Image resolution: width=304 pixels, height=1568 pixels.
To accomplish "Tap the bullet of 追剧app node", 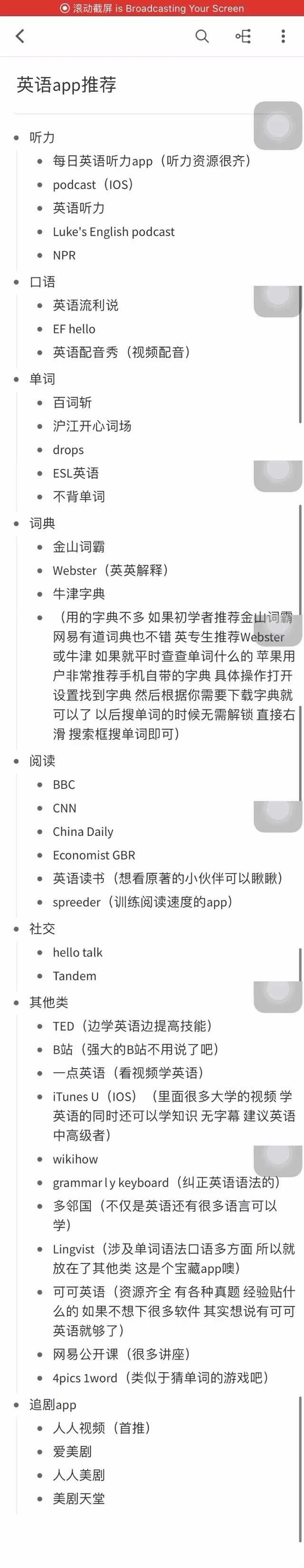I will coord(17,1405).
